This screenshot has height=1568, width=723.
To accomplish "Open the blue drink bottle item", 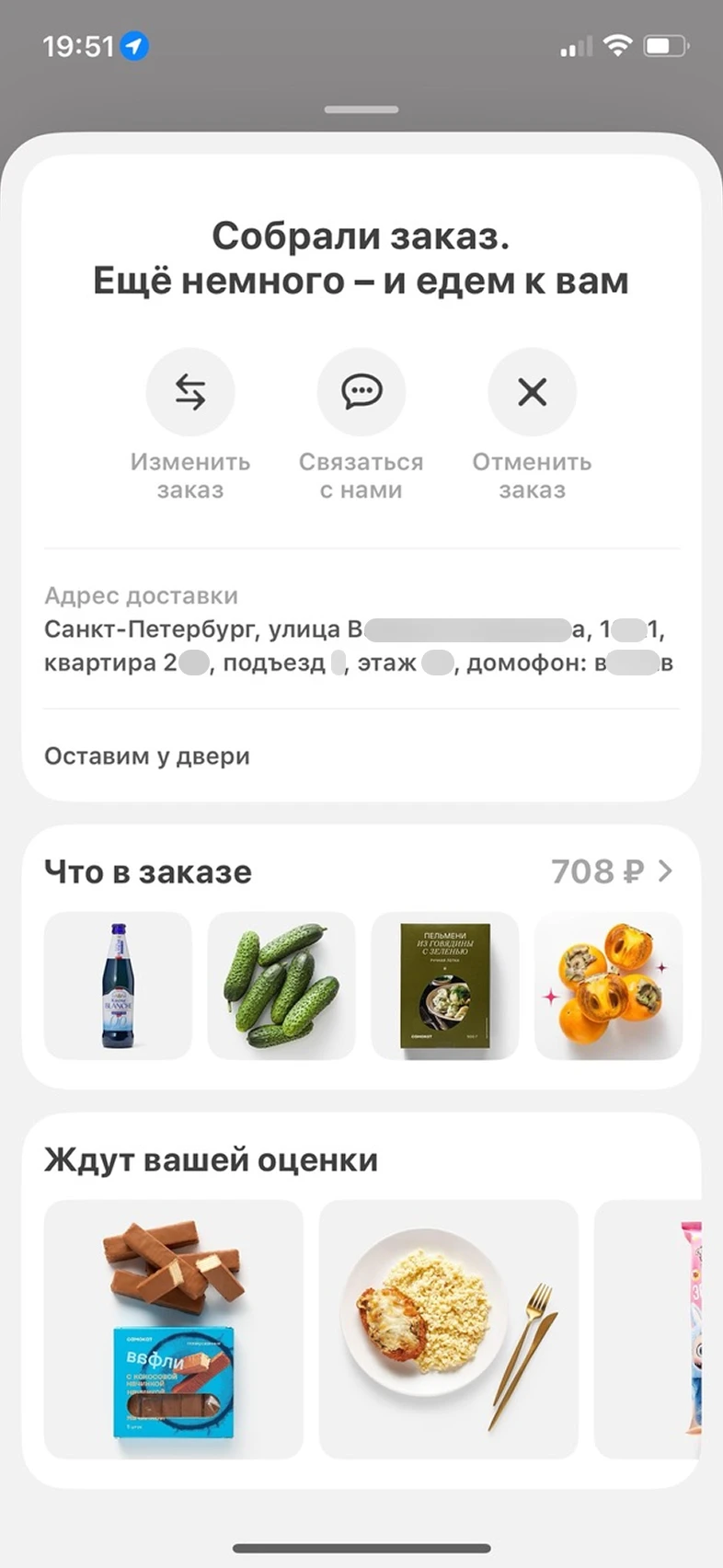I will 118,986.
